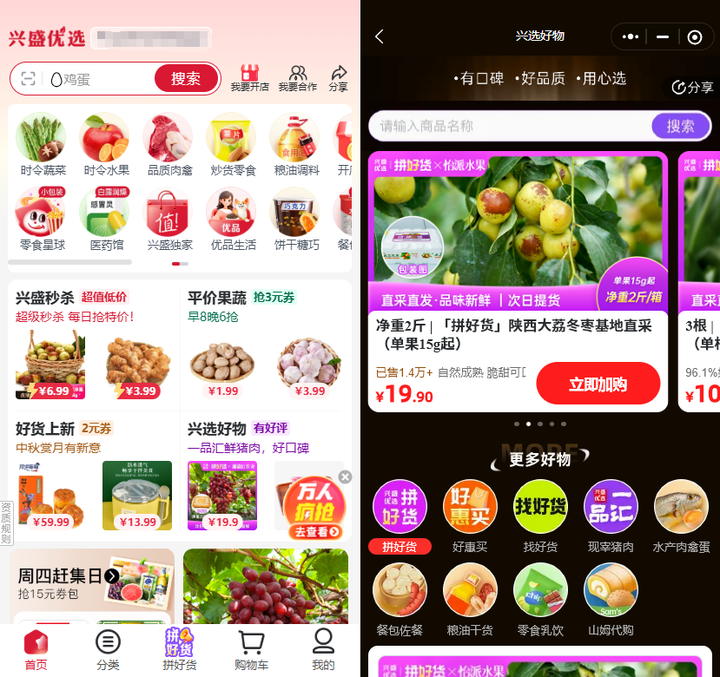
Task: Open the 山姆代购 category
Action: pos(610,597)
